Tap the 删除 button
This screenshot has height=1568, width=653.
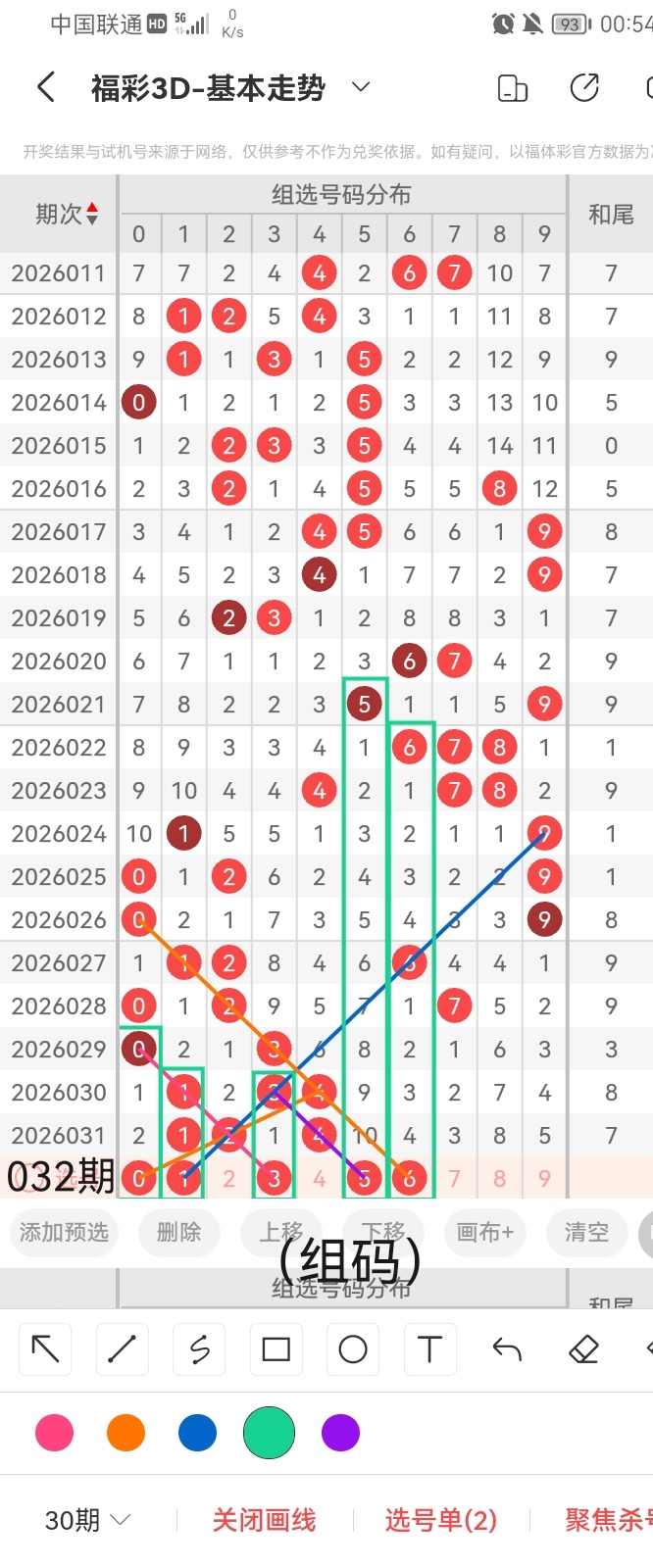178,1232
